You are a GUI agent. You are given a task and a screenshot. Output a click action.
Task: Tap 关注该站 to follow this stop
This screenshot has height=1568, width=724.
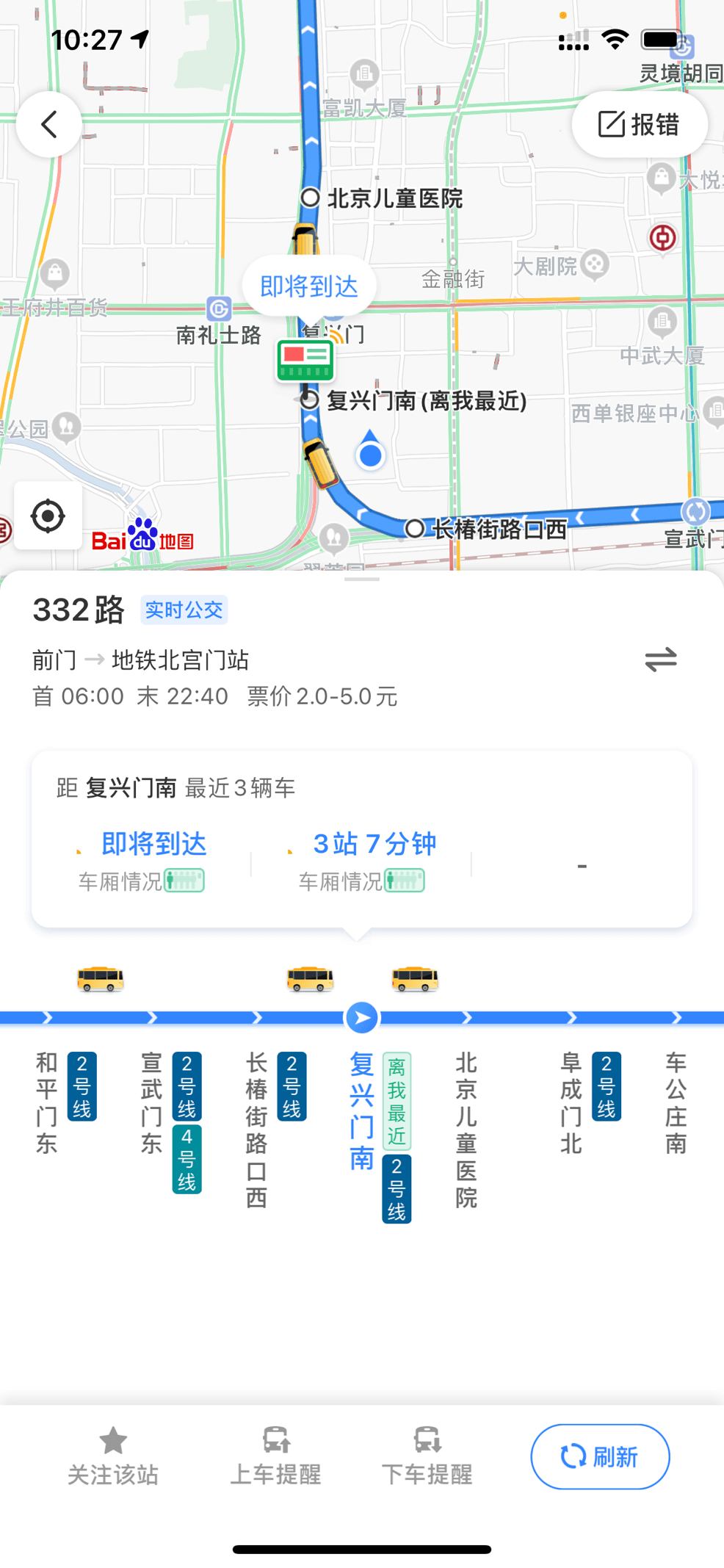(113, 1456)
